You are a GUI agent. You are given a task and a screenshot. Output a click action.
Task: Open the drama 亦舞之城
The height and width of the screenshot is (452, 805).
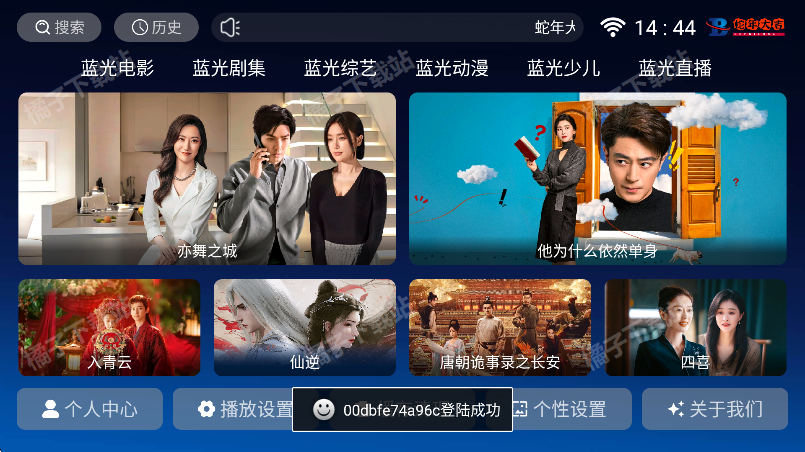click(207, 178)
